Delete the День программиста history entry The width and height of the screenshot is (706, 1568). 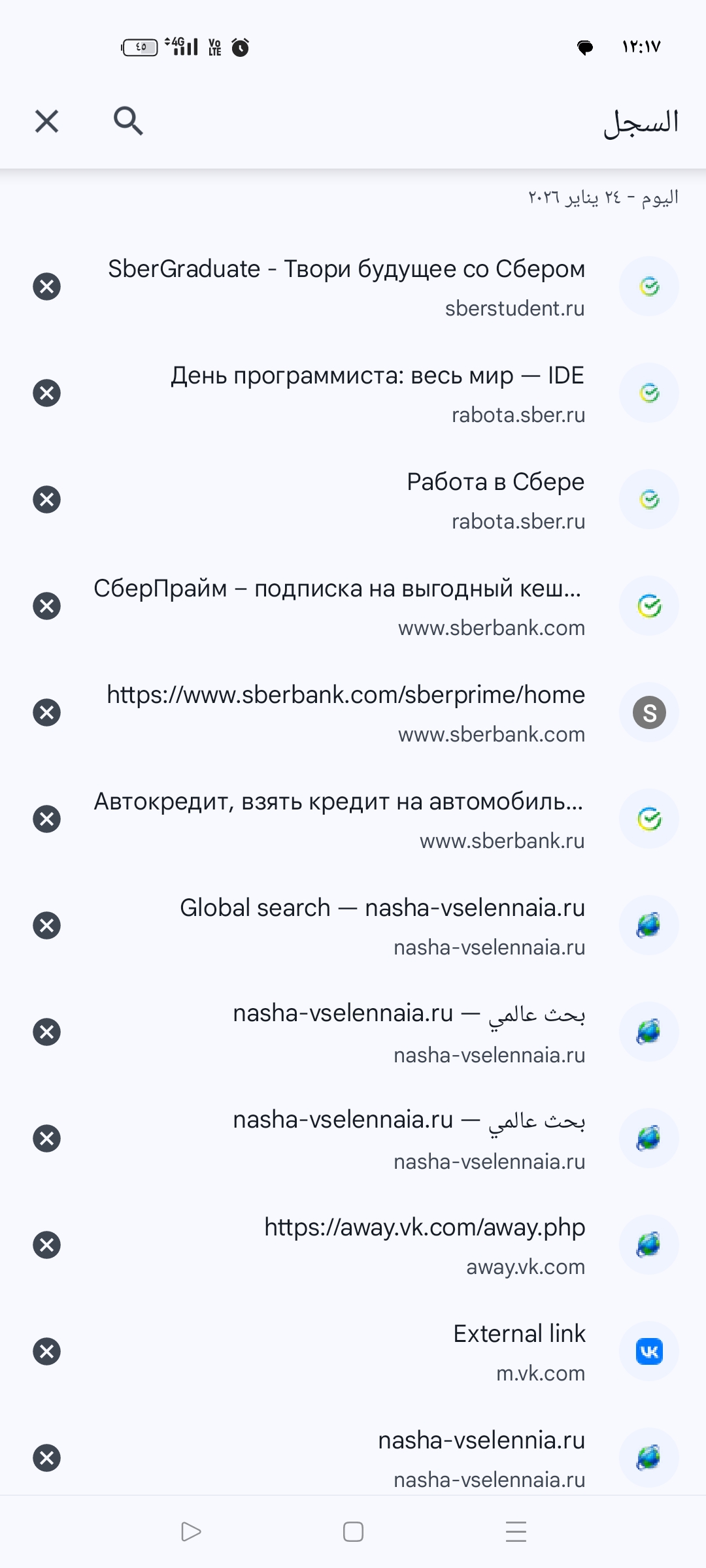click(46, 393)
